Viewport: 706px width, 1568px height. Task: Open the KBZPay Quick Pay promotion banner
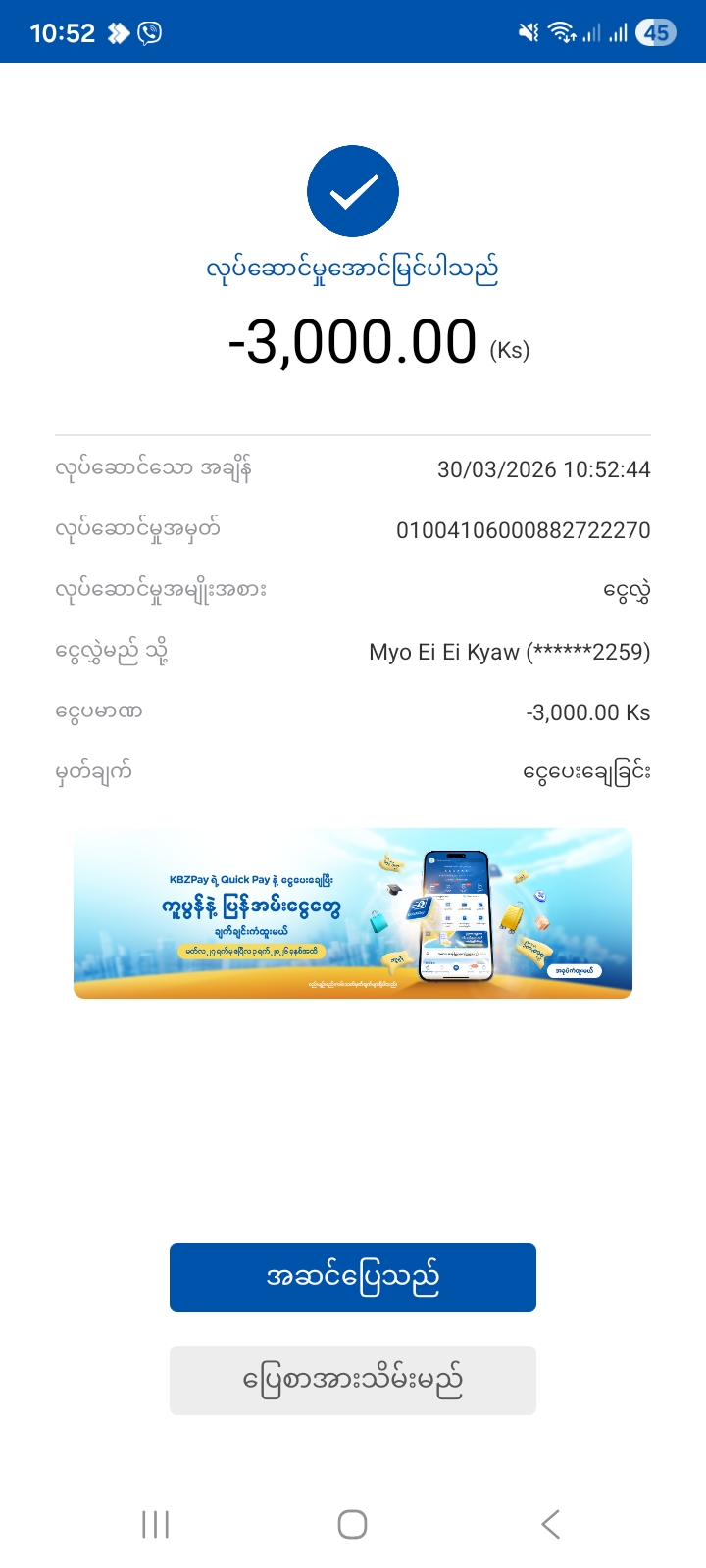coord(353,913)
